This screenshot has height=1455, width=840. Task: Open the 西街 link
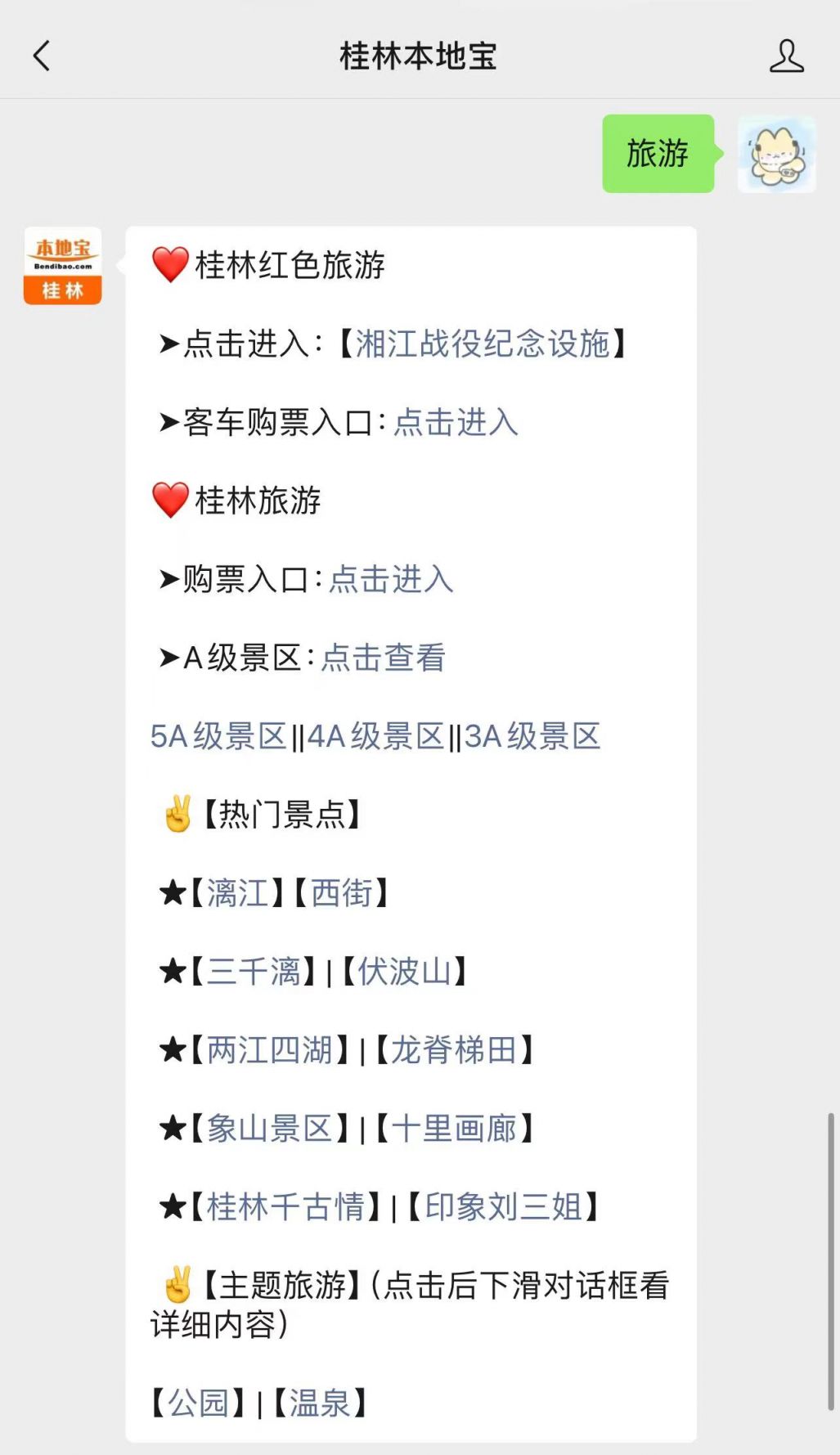point(342,893)
